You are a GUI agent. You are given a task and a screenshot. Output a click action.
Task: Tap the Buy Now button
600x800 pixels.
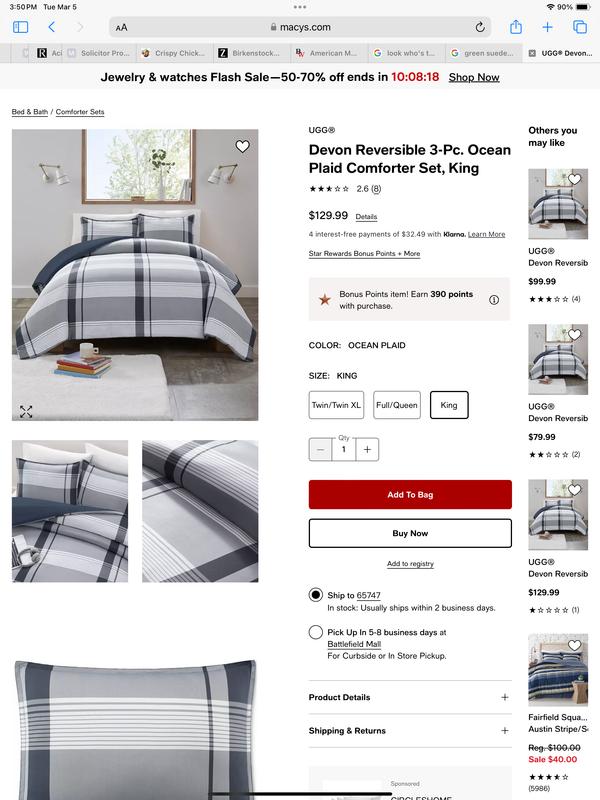coord(410,533)
